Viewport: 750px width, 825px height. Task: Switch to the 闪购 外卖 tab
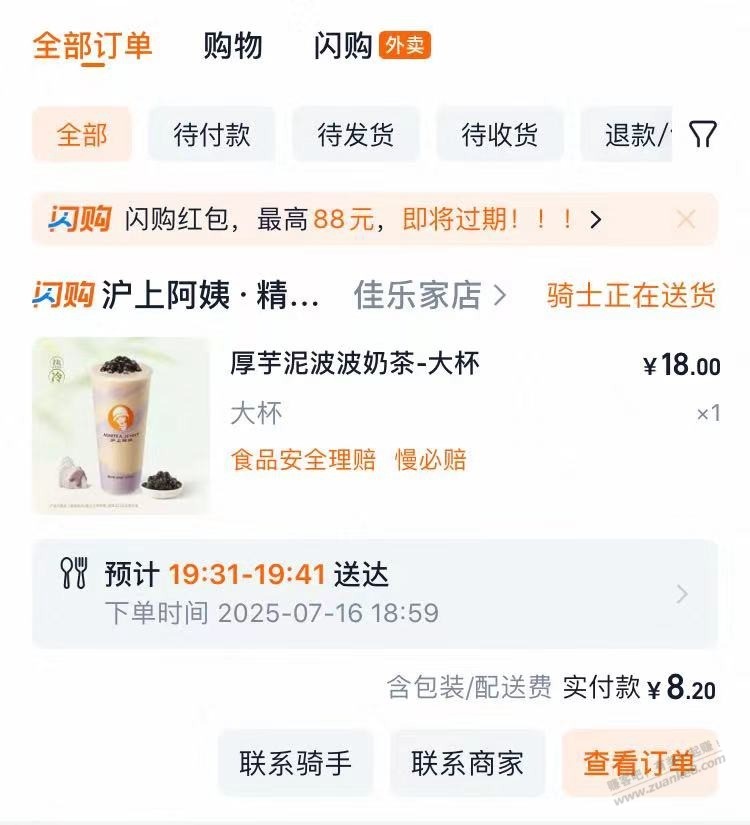click(372, 46)
